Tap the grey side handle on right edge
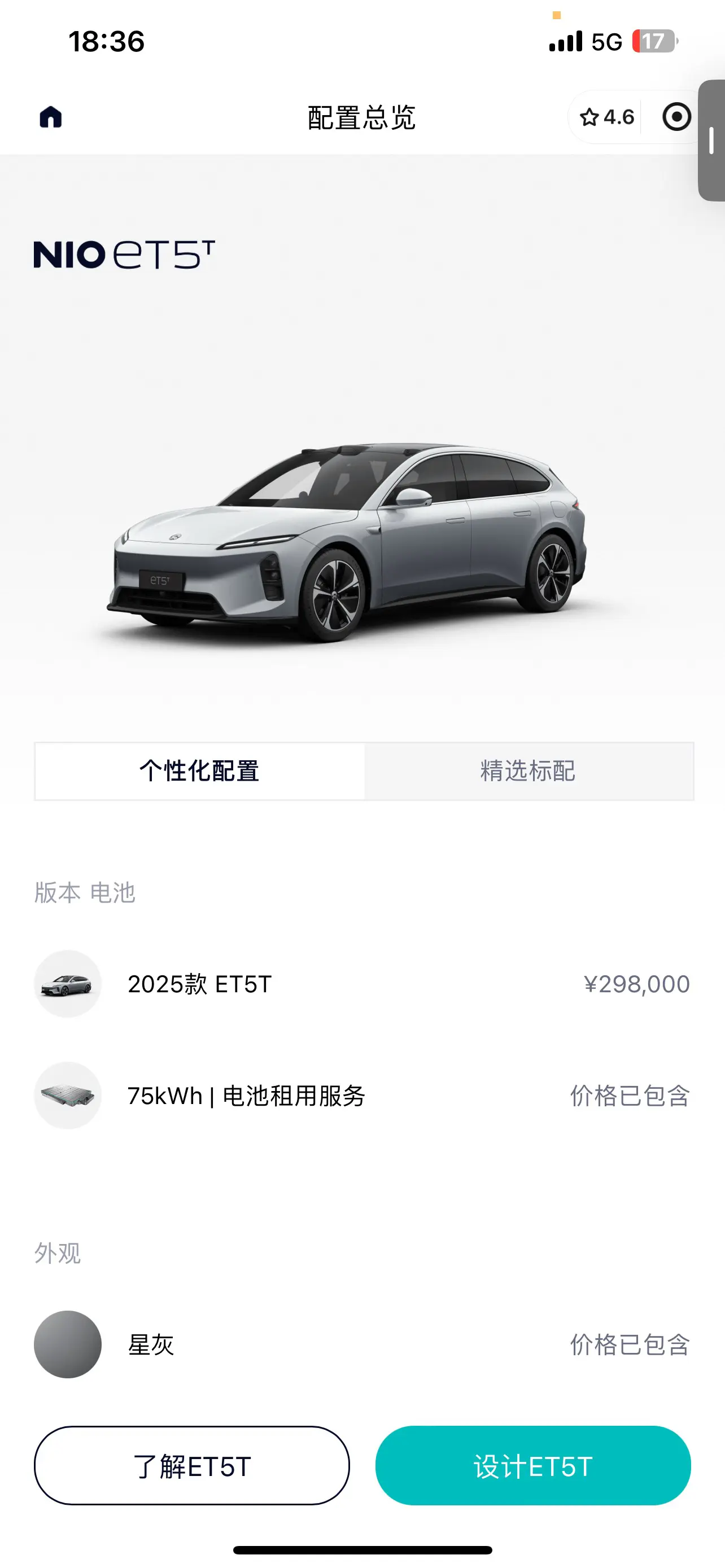Screen dimensions: 725x1568 (711, 140)
